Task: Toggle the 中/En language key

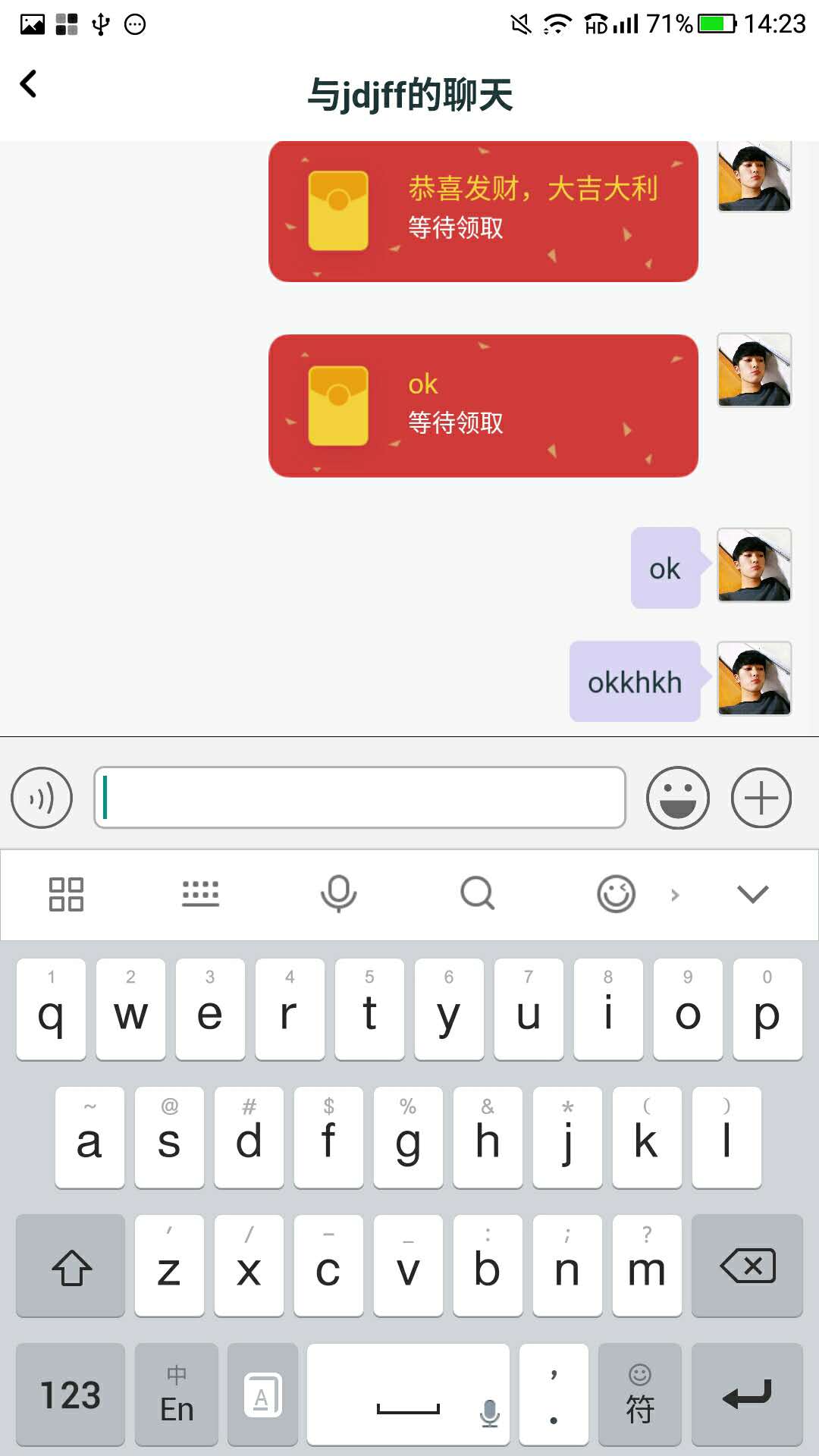Action: pos(177,1394)
